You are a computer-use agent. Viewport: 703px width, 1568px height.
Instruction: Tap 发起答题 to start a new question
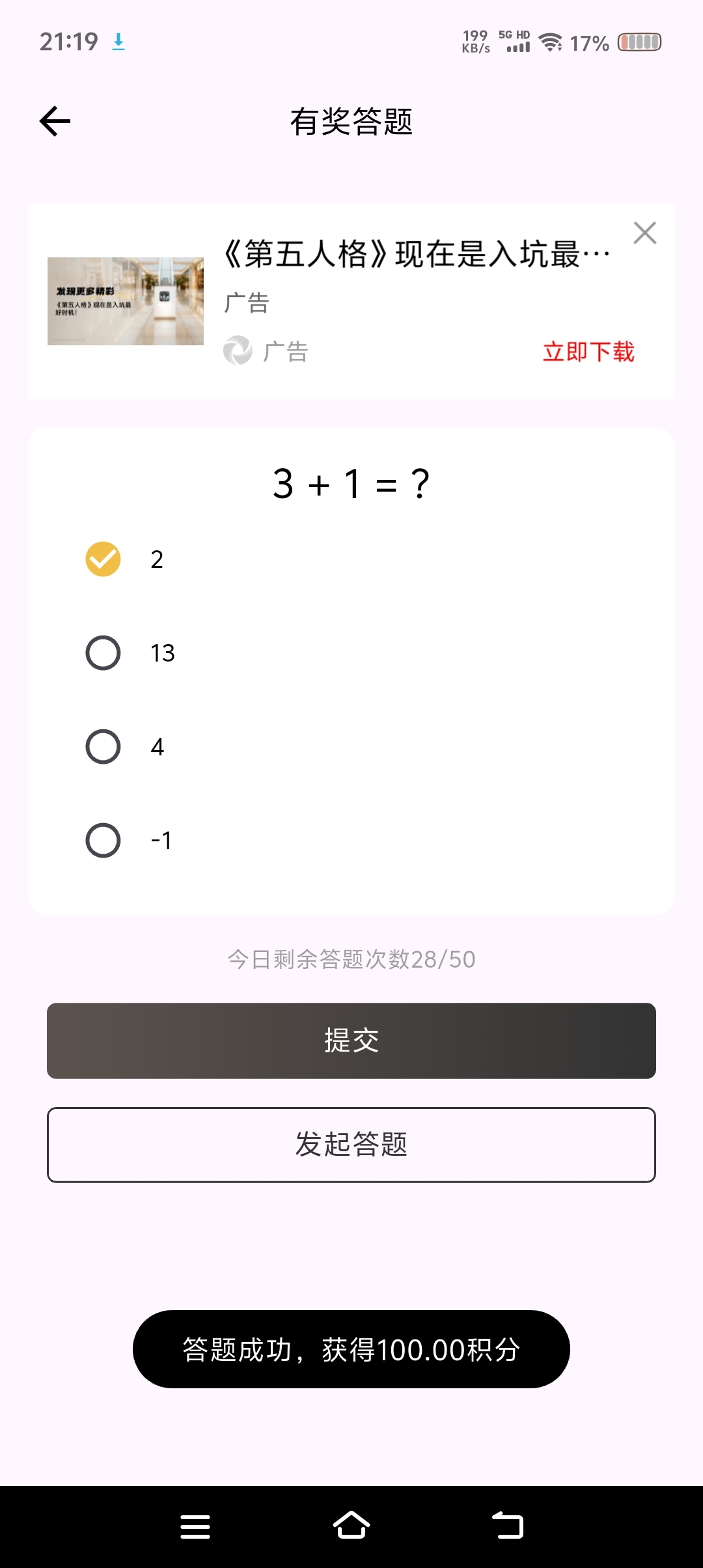click(351, 1145)
